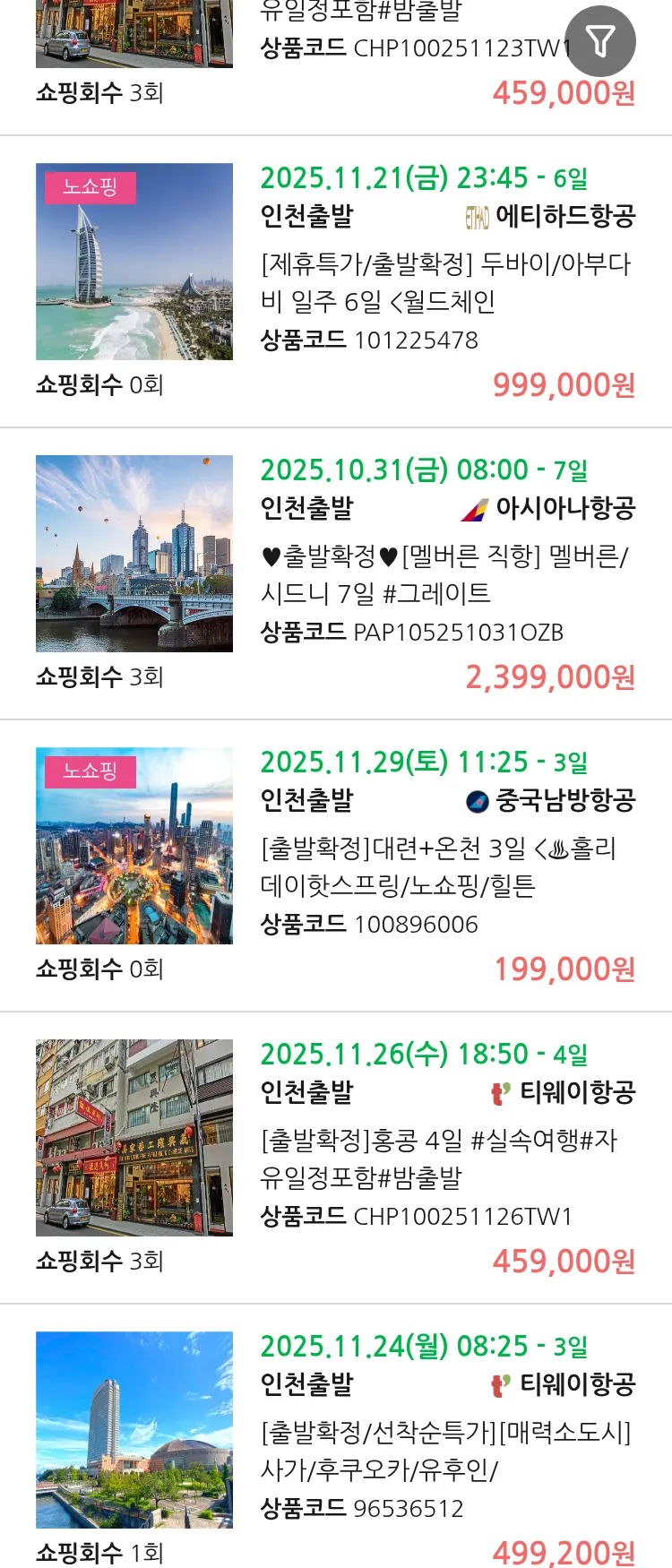The image size is (672, 1568).
Task: View the Saga/Fukuoka/Yufuin 3-day package
Action: coord(445,1451)
